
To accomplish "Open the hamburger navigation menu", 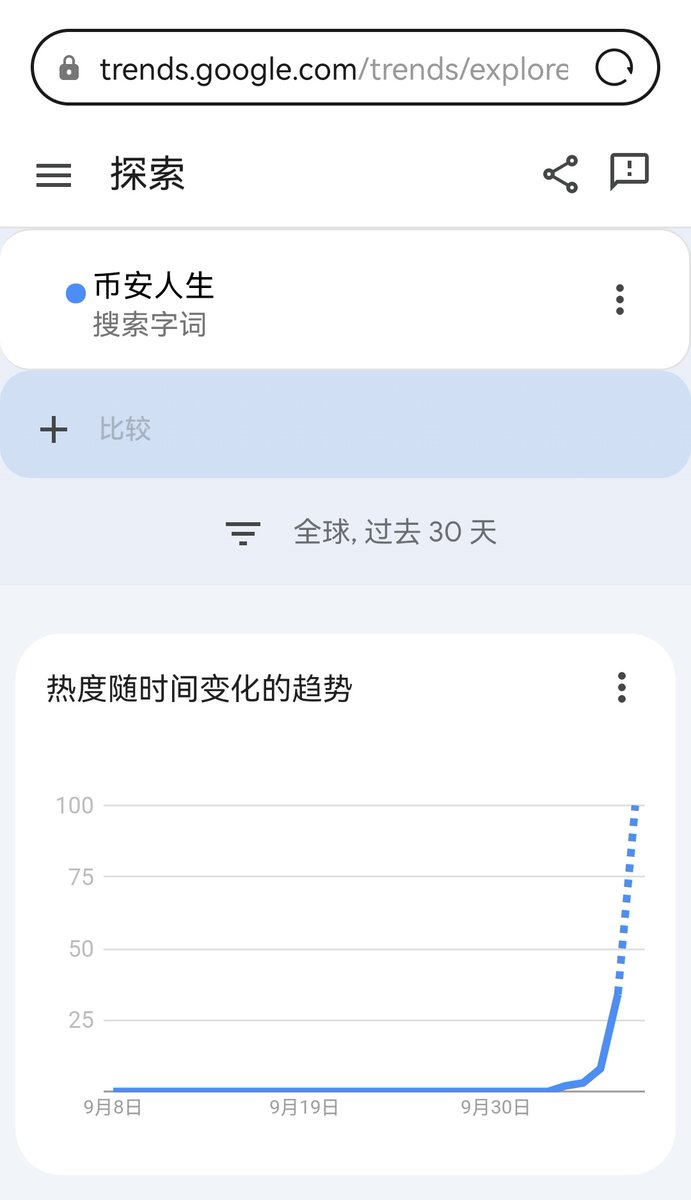I will click(x=54, y=176).
